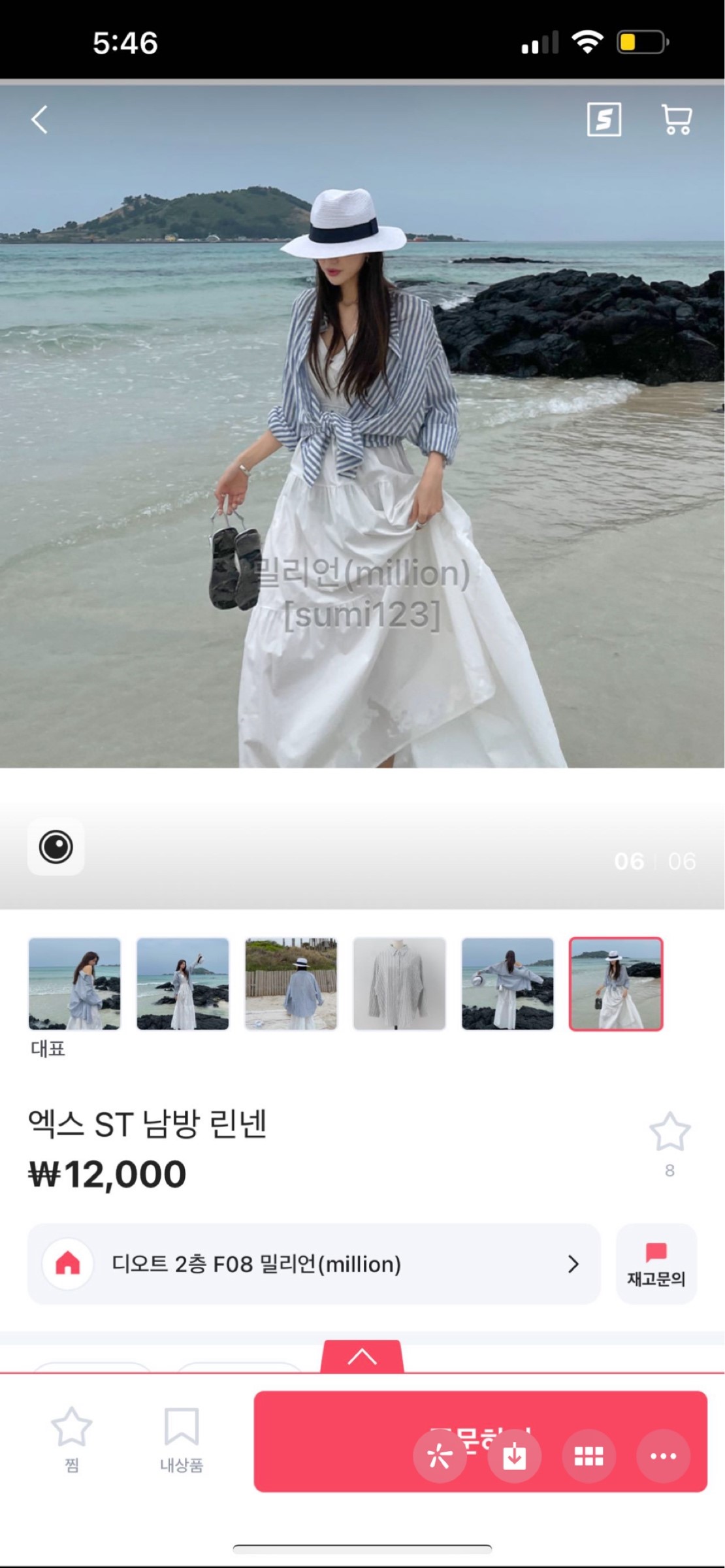Open the floating three-dot menu

[x=663, y=1456]
